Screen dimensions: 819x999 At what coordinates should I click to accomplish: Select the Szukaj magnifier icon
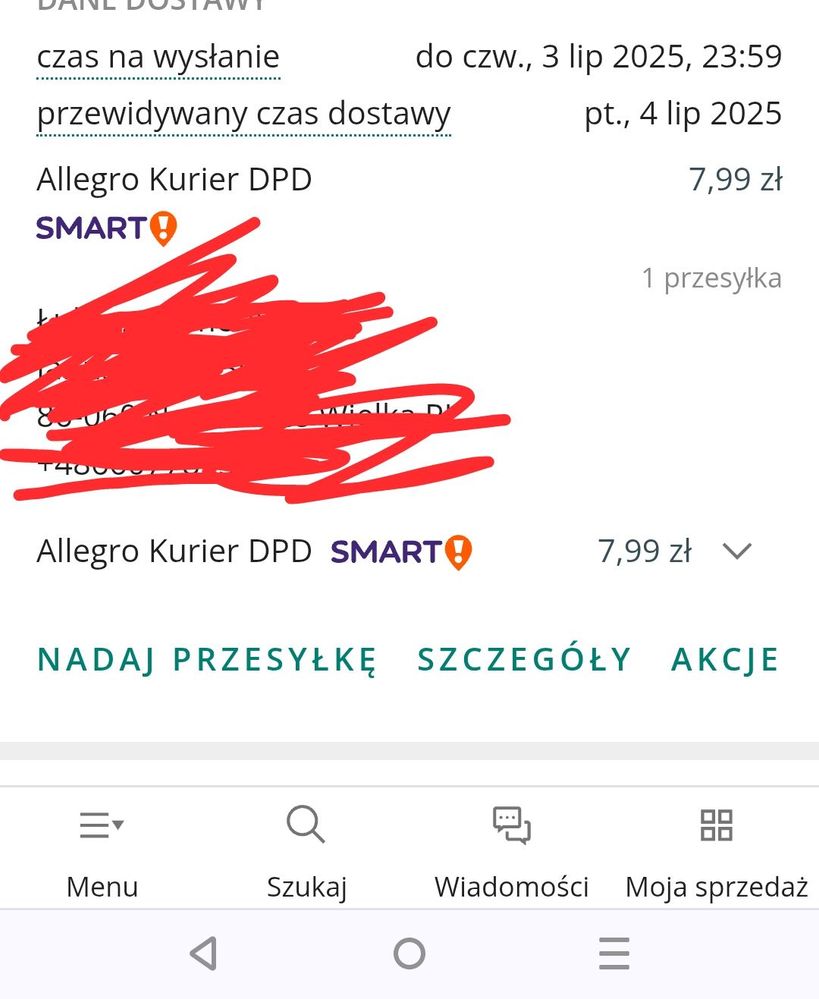point(305,825)
